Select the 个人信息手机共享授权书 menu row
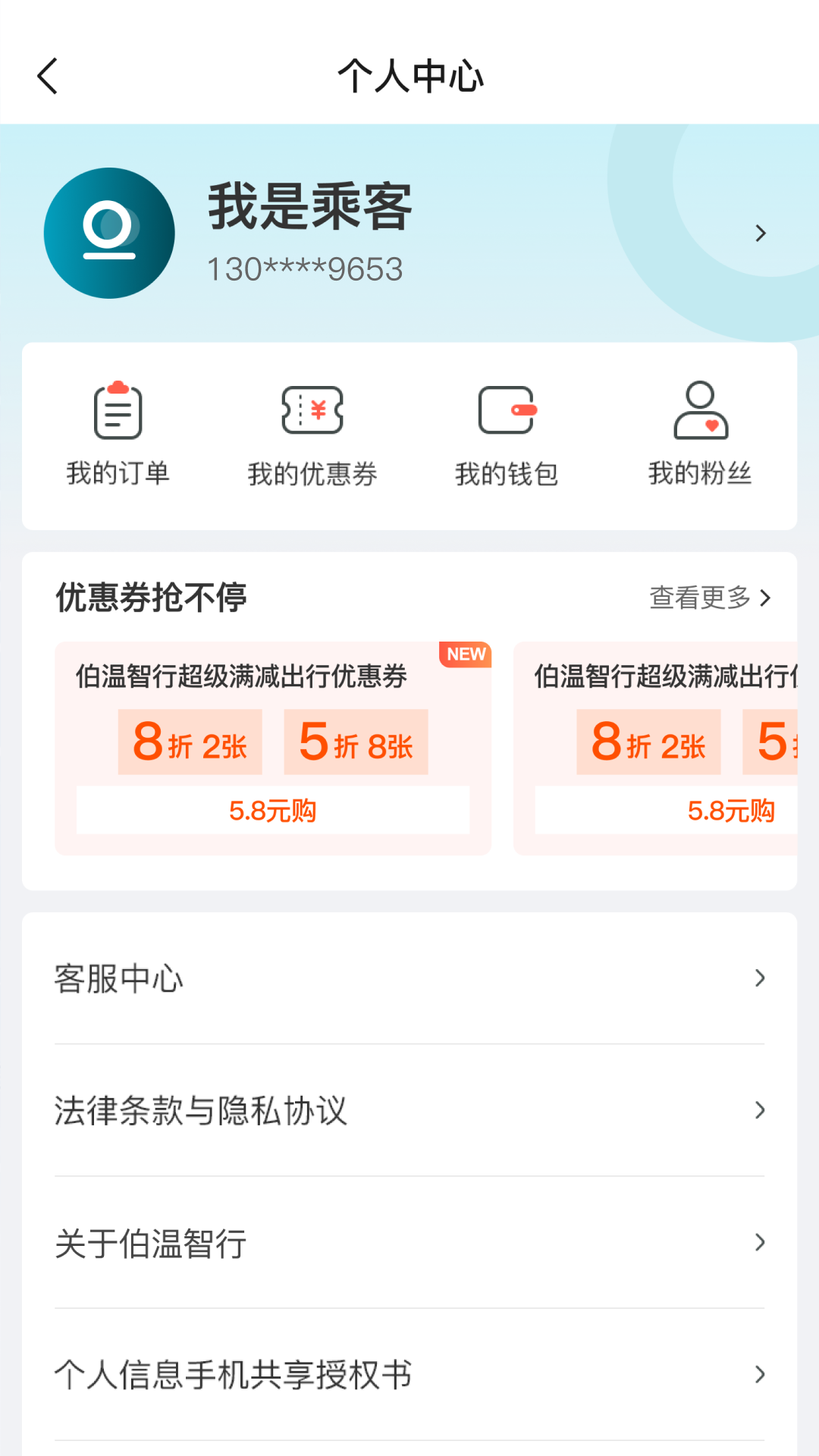This screenshot has height=1456, width=819. click(x=409, y=1375)
